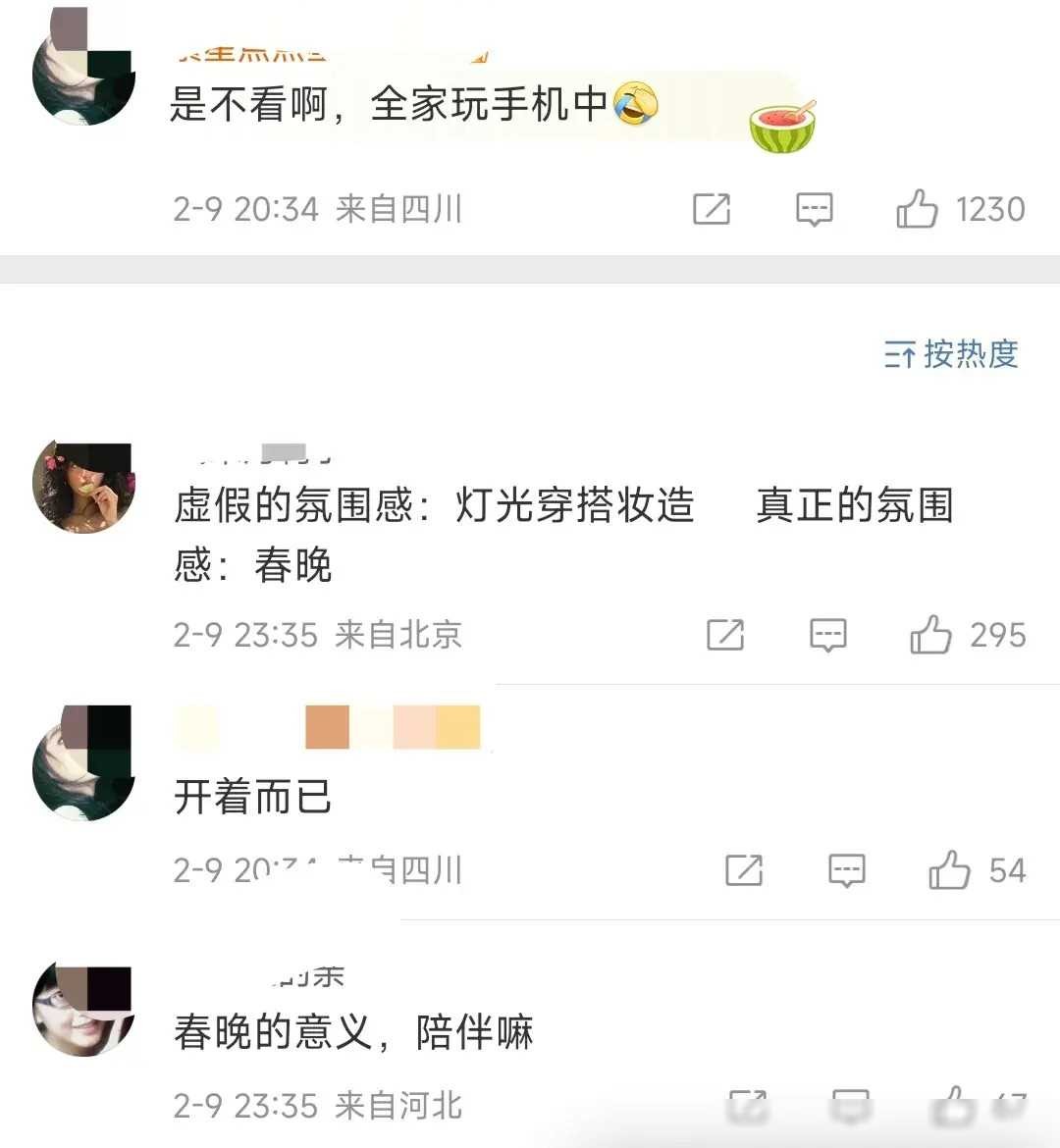View profile of the "开着而已" commenter

tap(83, 762)
